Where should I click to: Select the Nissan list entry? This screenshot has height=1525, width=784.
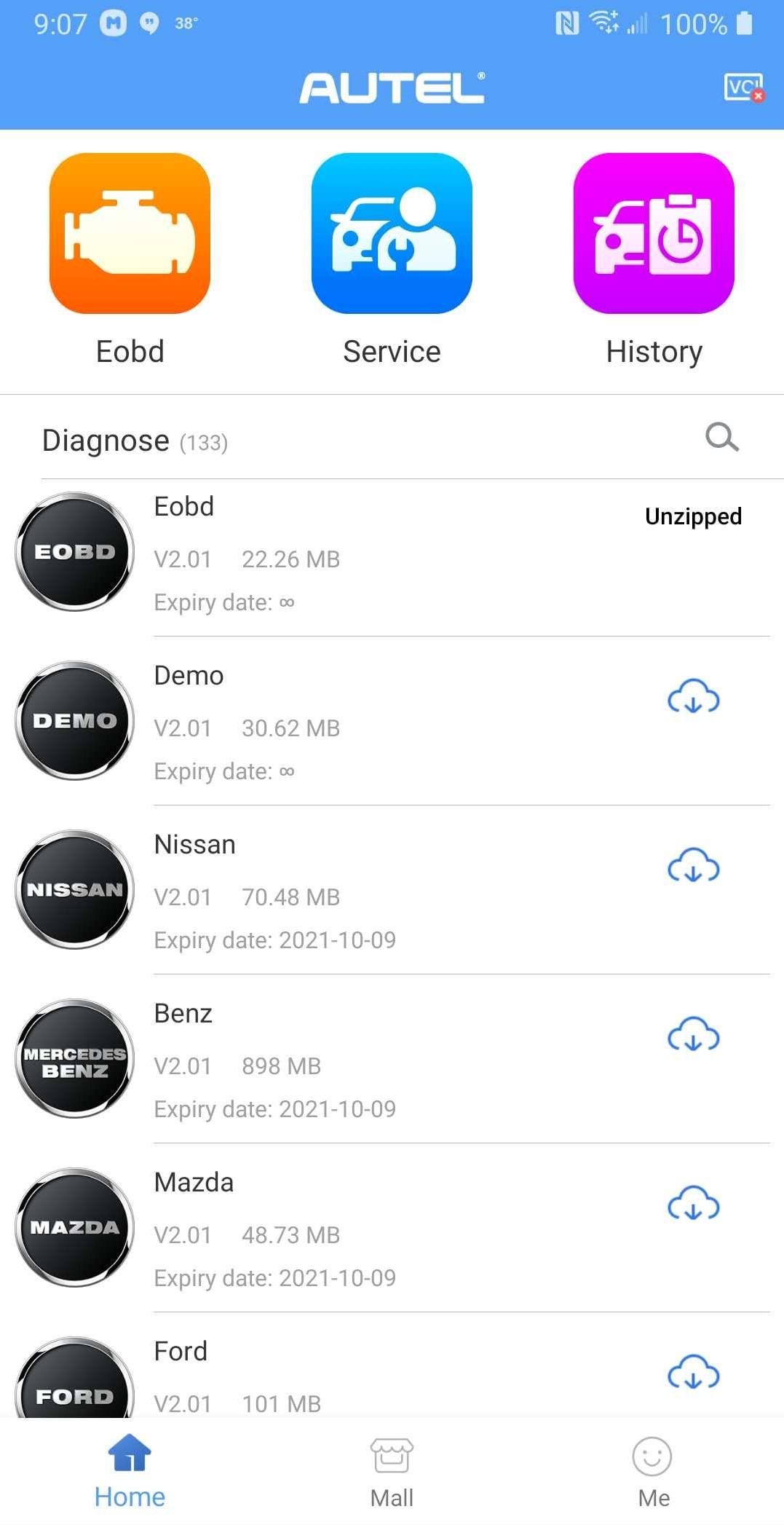[x=328, y=888]
